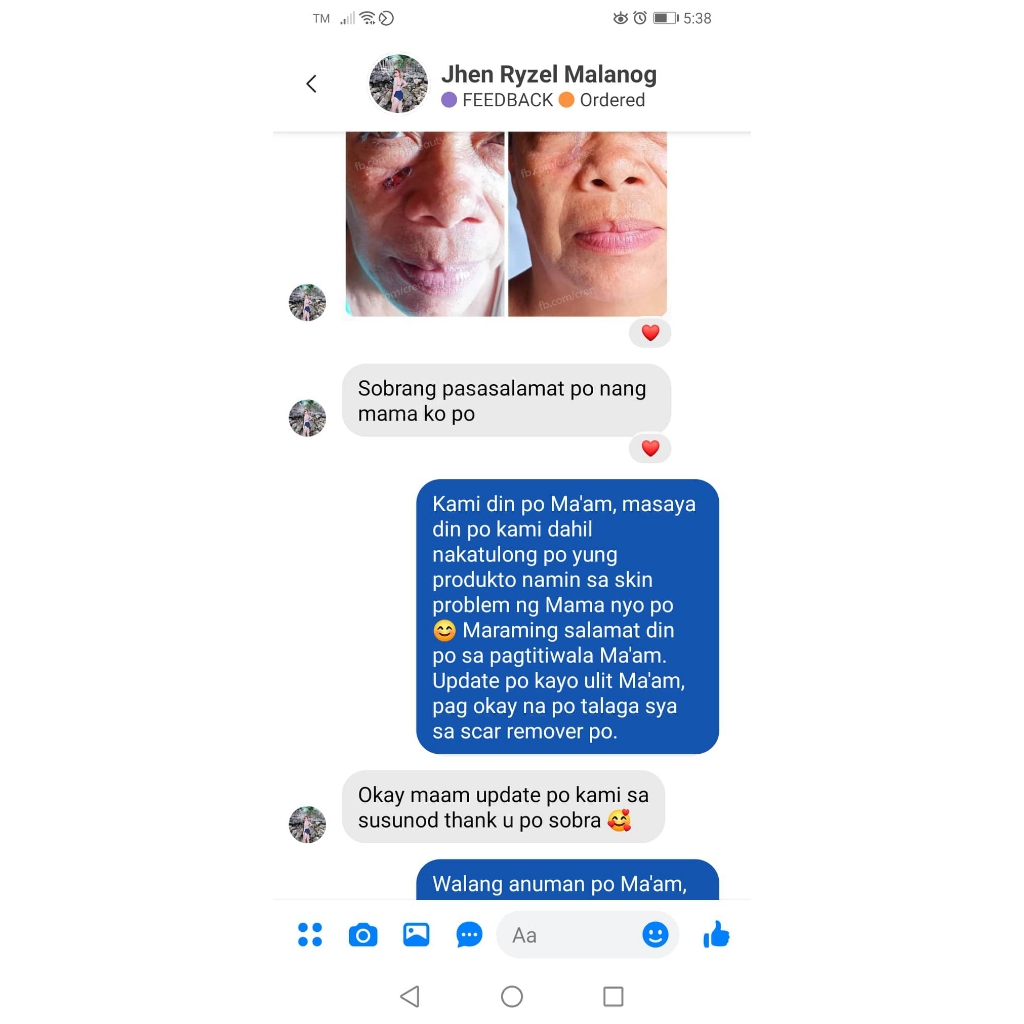This screenshot has width=1024, height=1024.
Task: View heart reaction on the 'Sobrang pasasalamat' message
Action: coord(650,449)
